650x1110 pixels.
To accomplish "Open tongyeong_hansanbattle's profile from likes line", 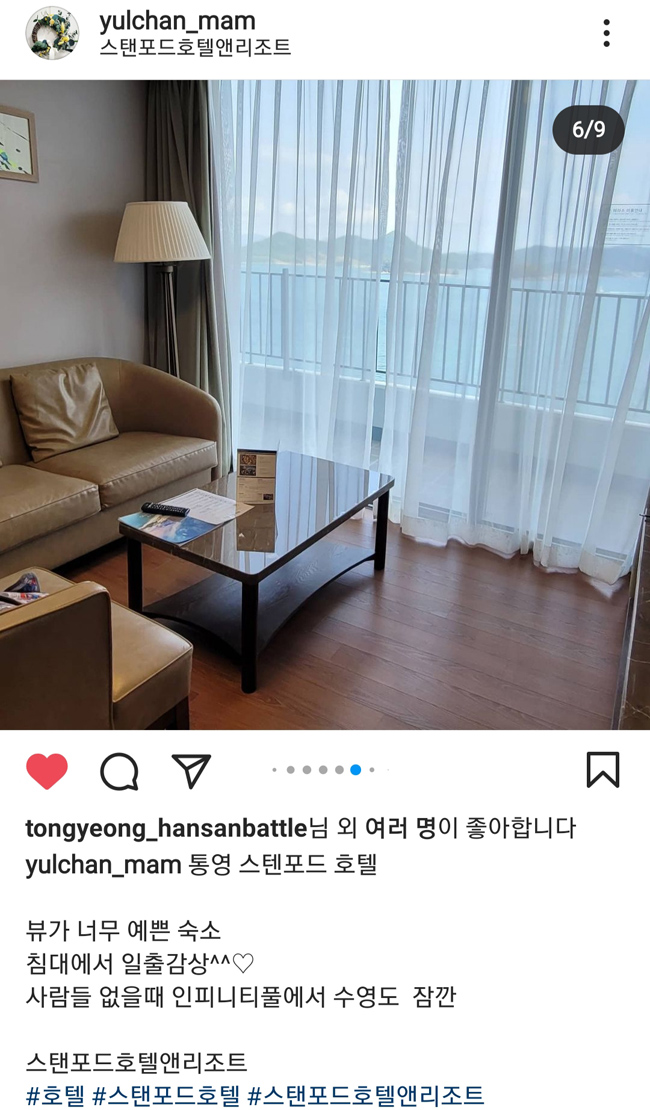I will tap(166, 828).
